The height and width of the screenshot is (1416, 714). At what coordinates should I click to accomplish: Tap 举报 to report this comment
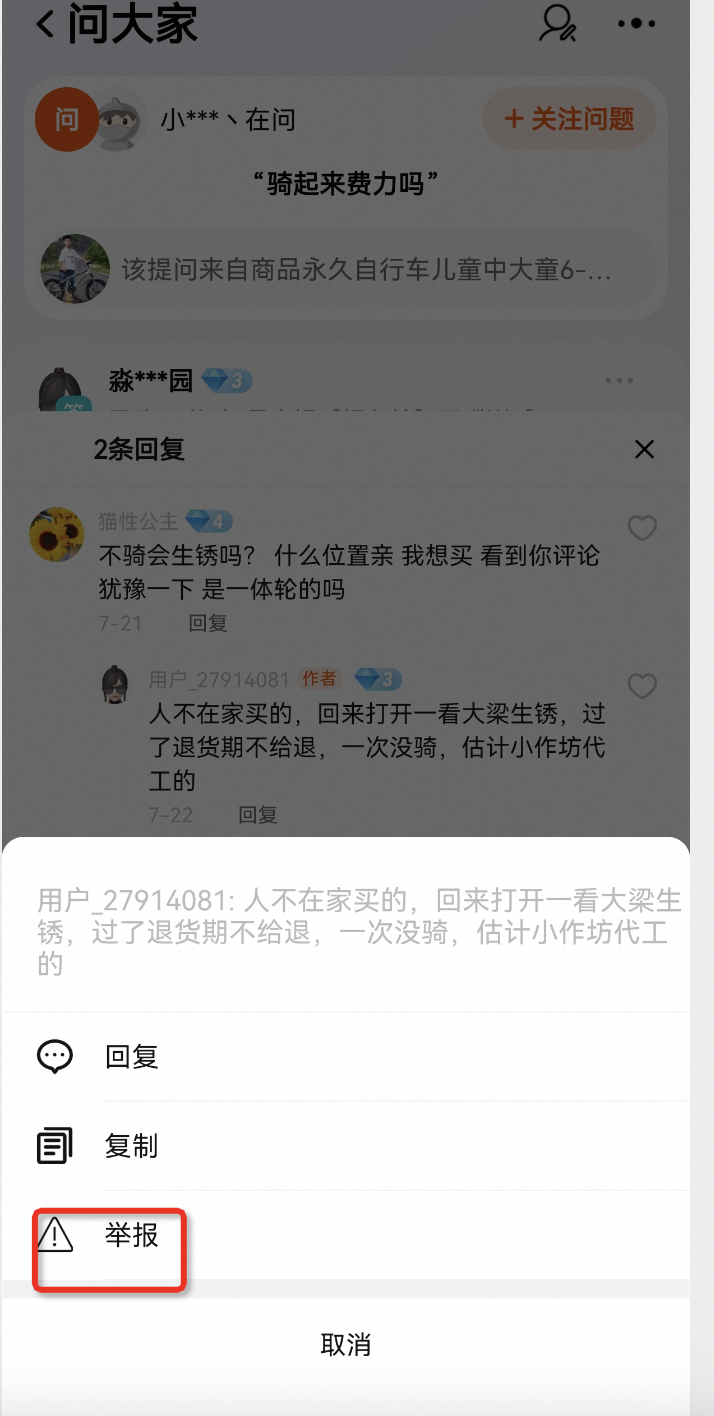tap(130, 1236)
